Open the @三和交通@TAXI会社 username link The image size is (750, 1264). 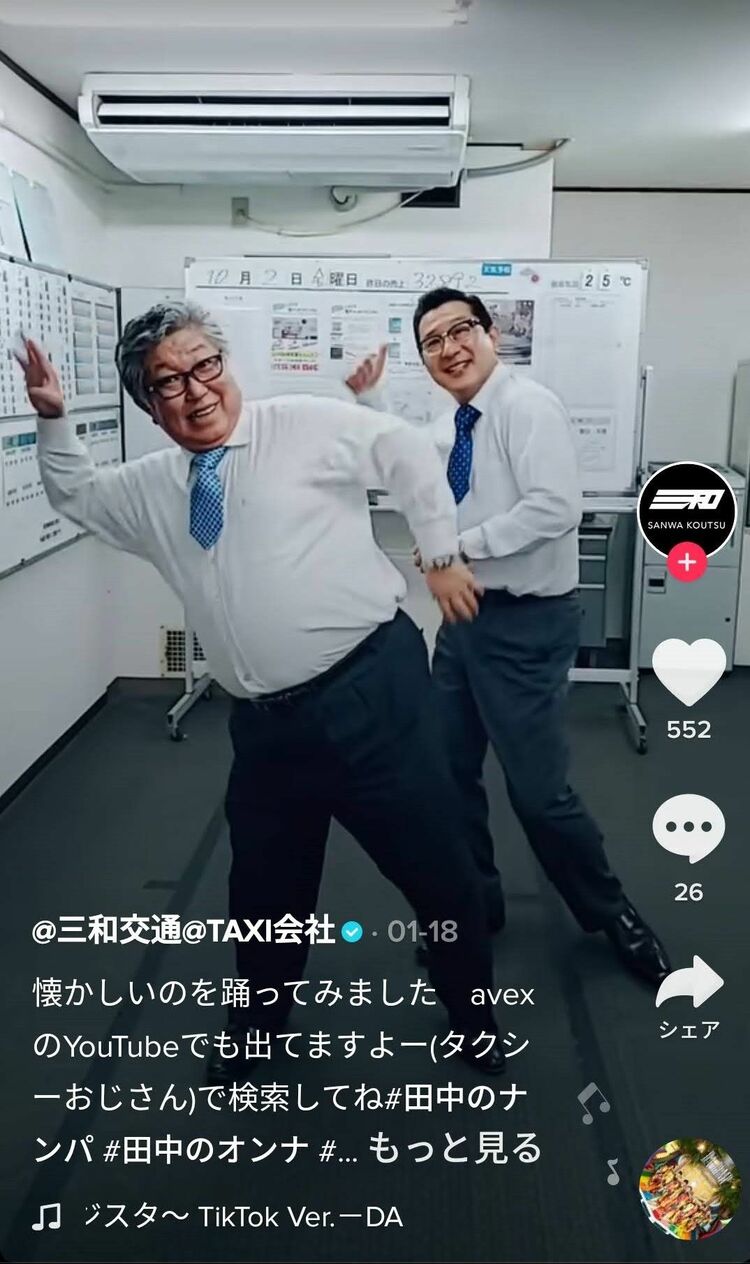pos(184,931)
